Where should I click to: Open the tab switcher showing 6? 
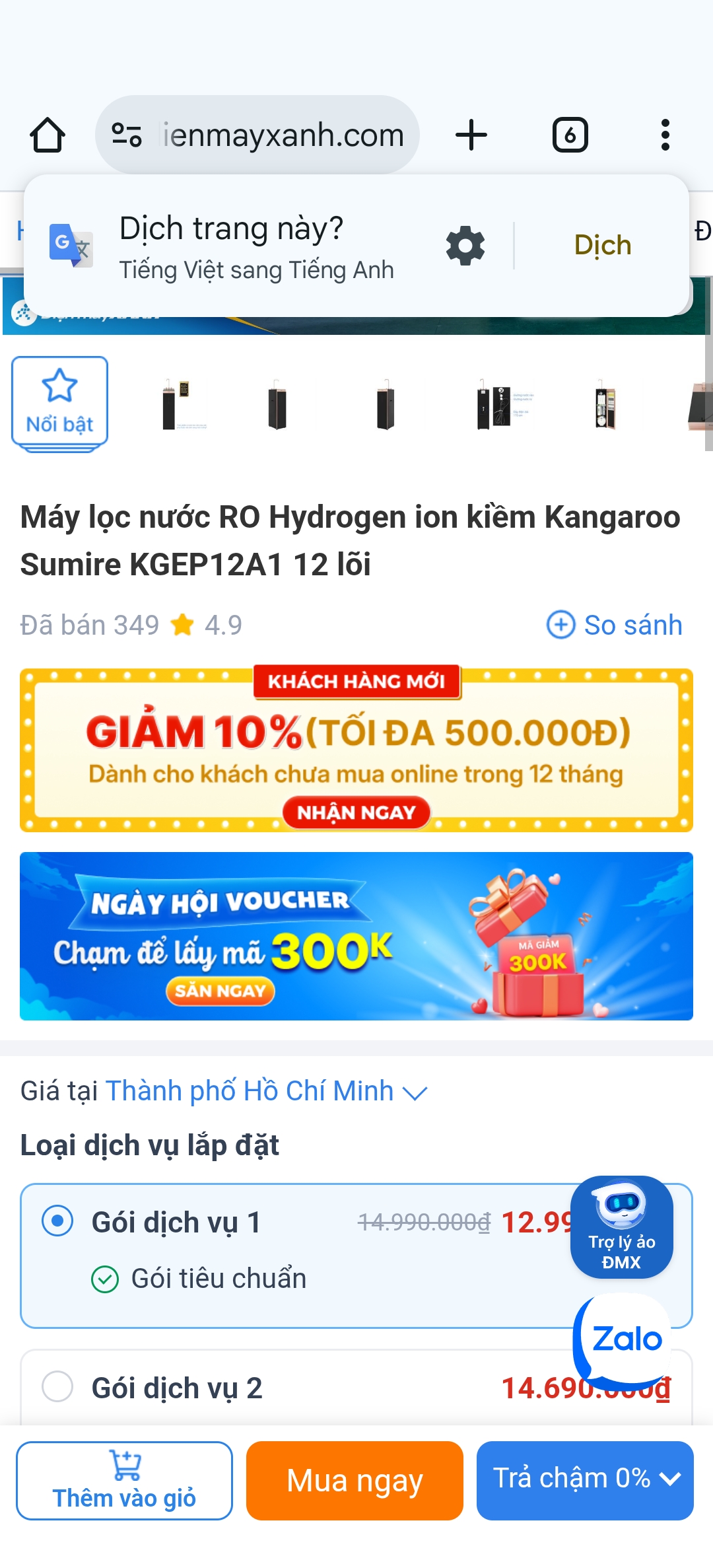tap(570, 135)
